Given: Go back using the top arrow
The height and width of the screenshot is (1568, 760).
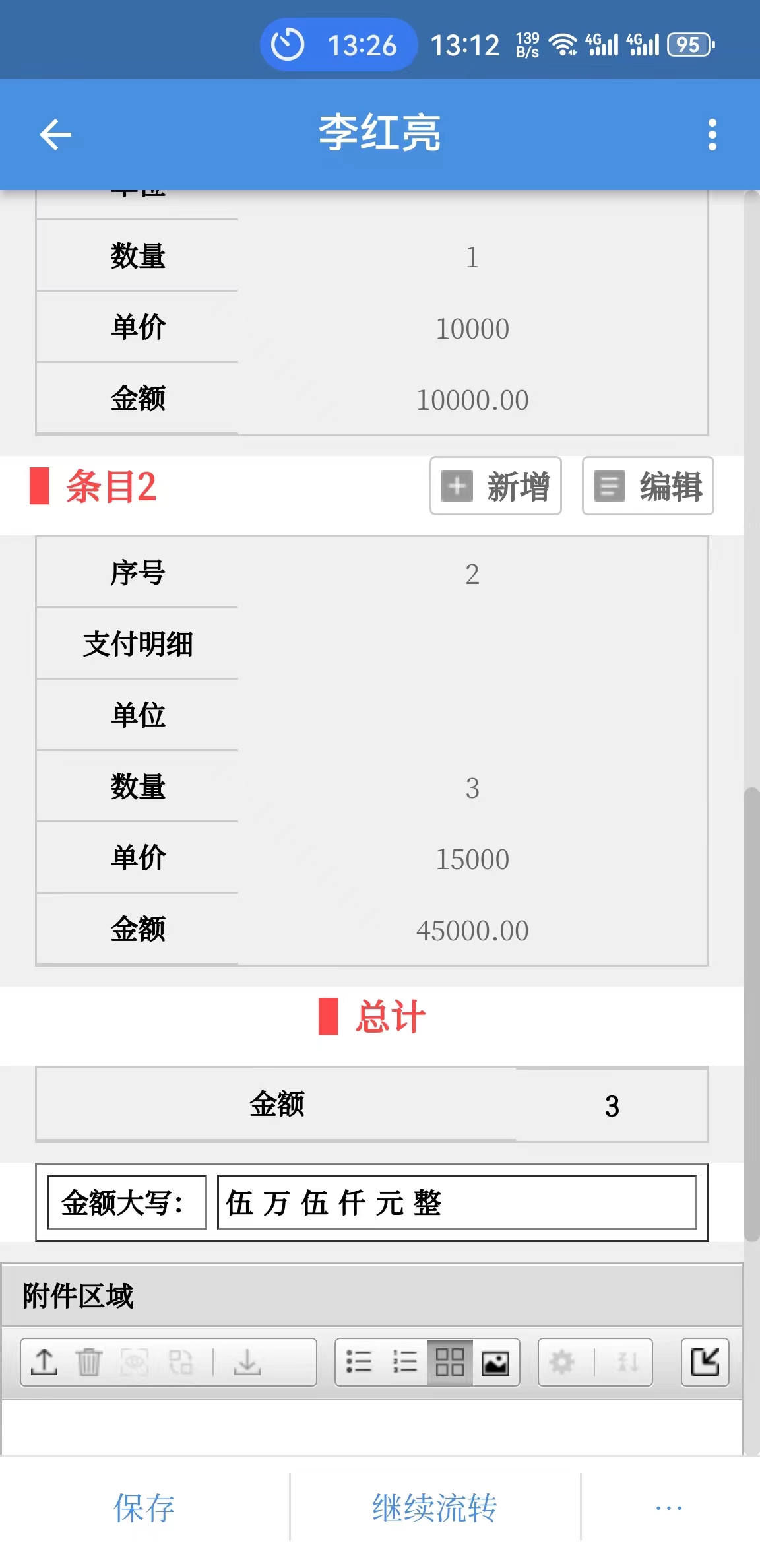Looking at the screenshot, I should coord(55,135).
